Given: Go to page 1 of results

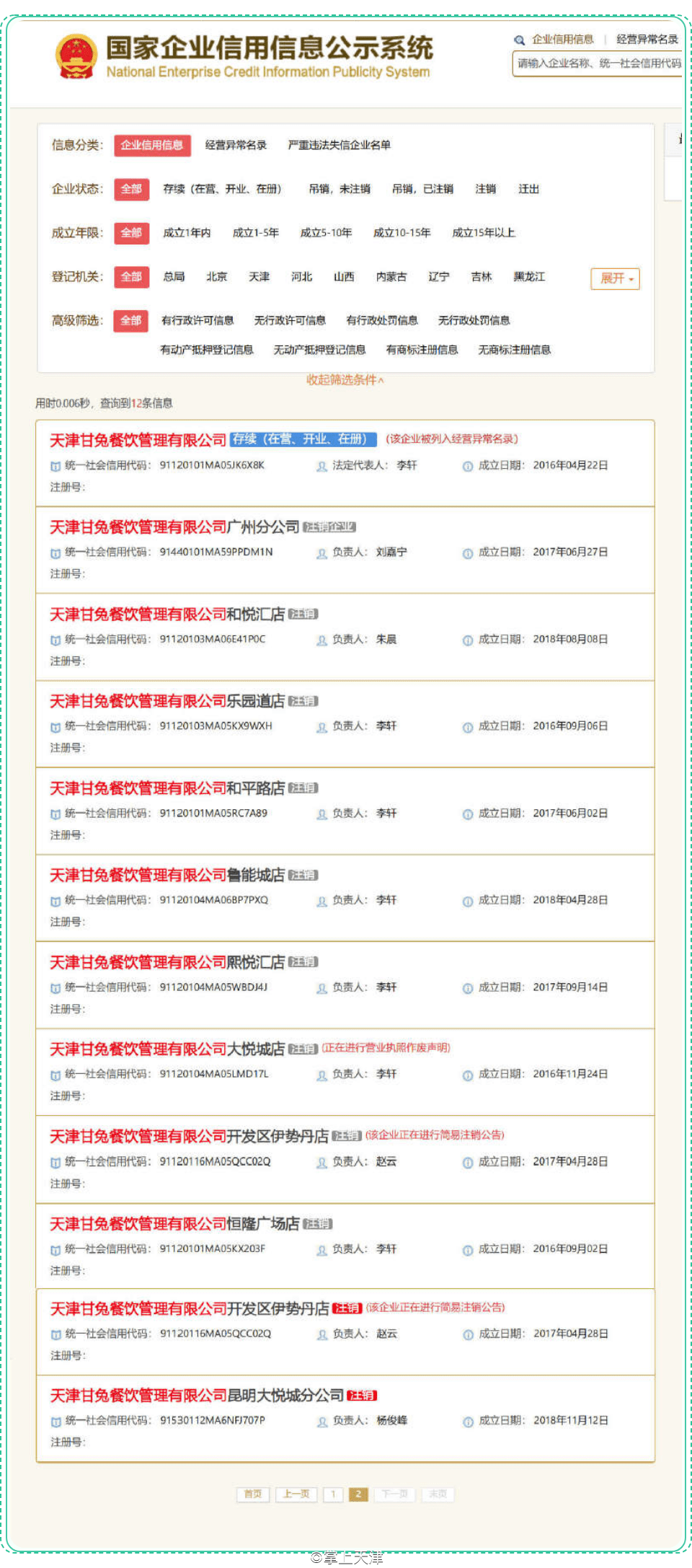Looking at the screenshot, I should pos(333,1494).
